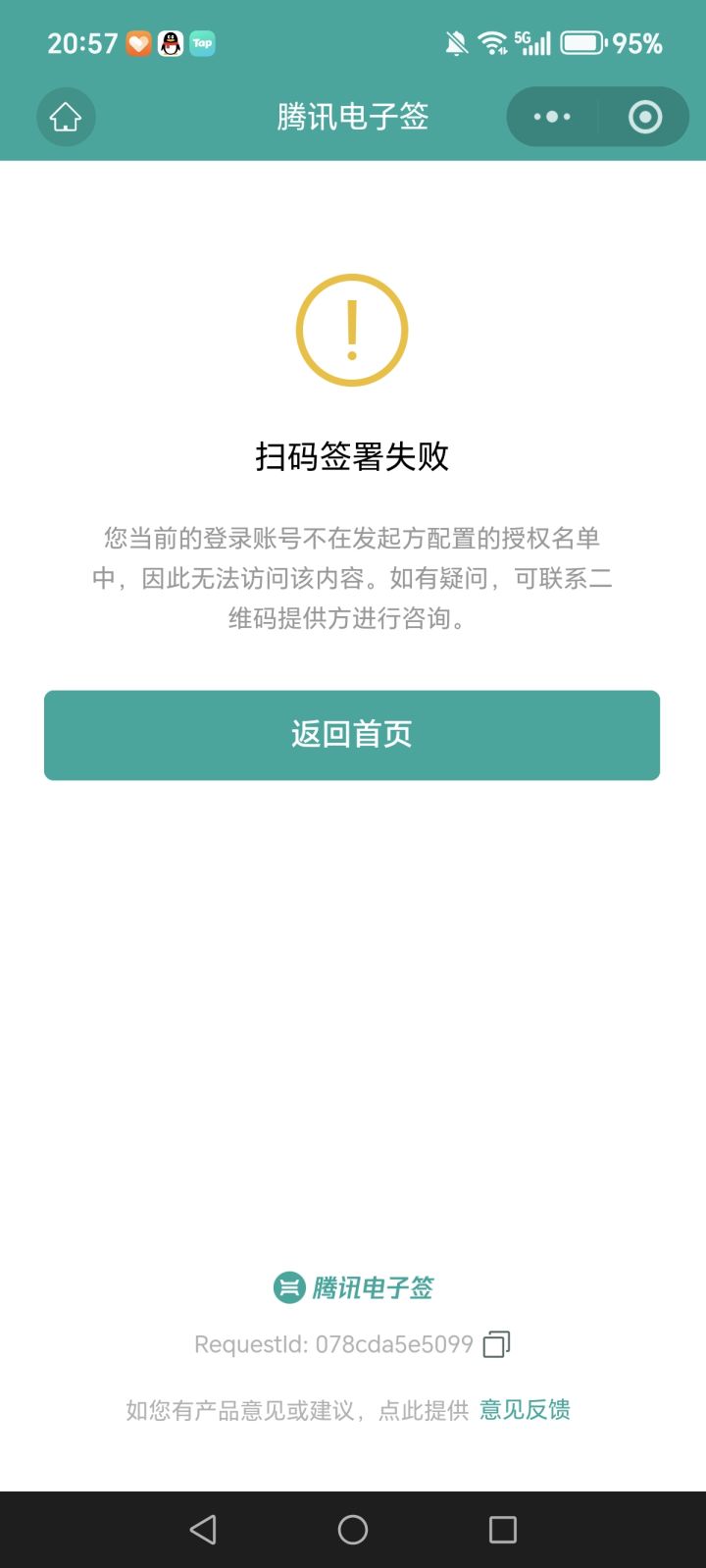Tap the home icon in the top navigation bar
Screen dimensions: 706x1568
coord(66,117)
